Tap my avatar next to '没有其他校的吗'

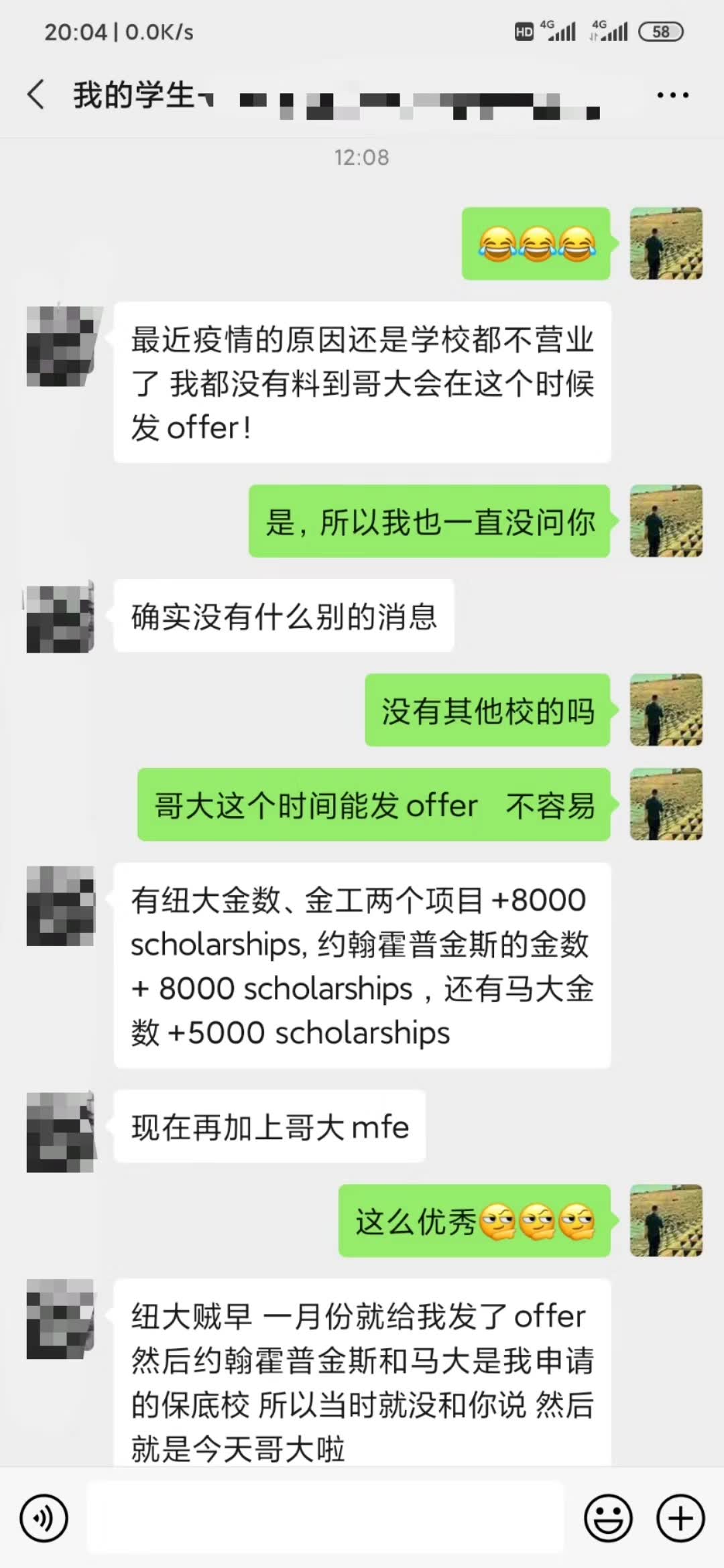[x=666, y=710]
